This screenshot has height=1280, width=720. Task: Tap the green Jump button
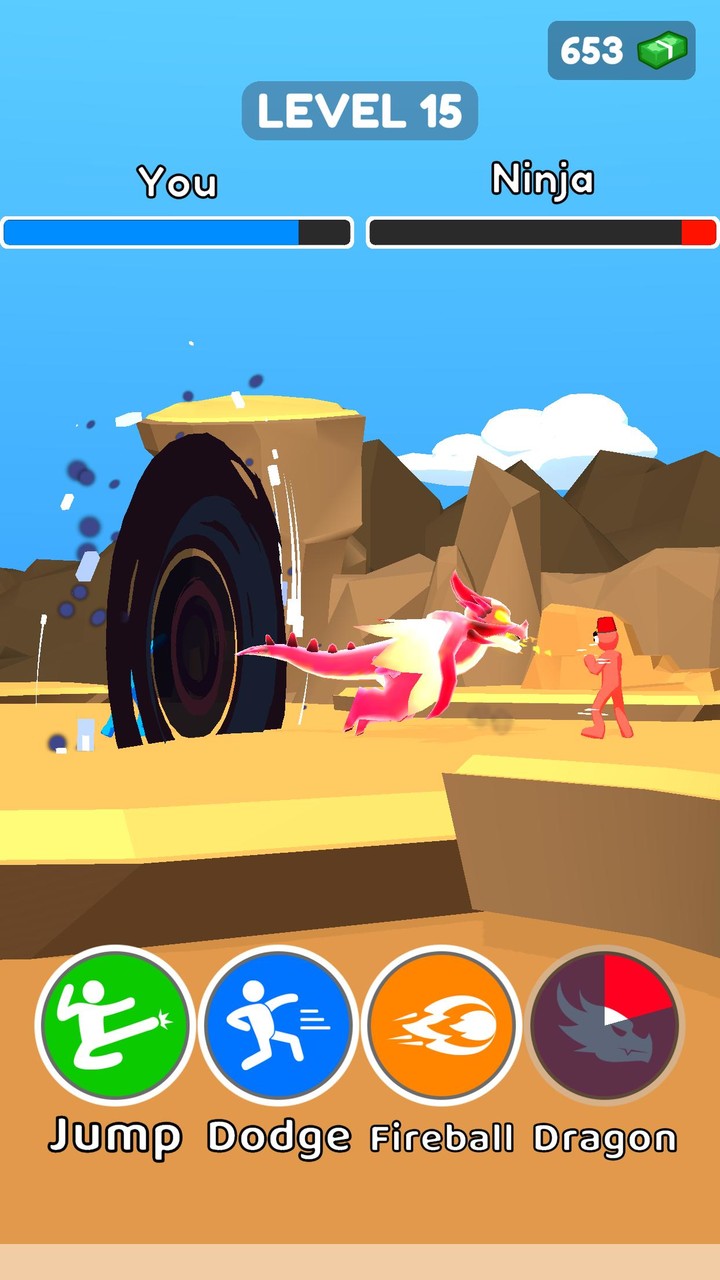[x=115, y=1025]
